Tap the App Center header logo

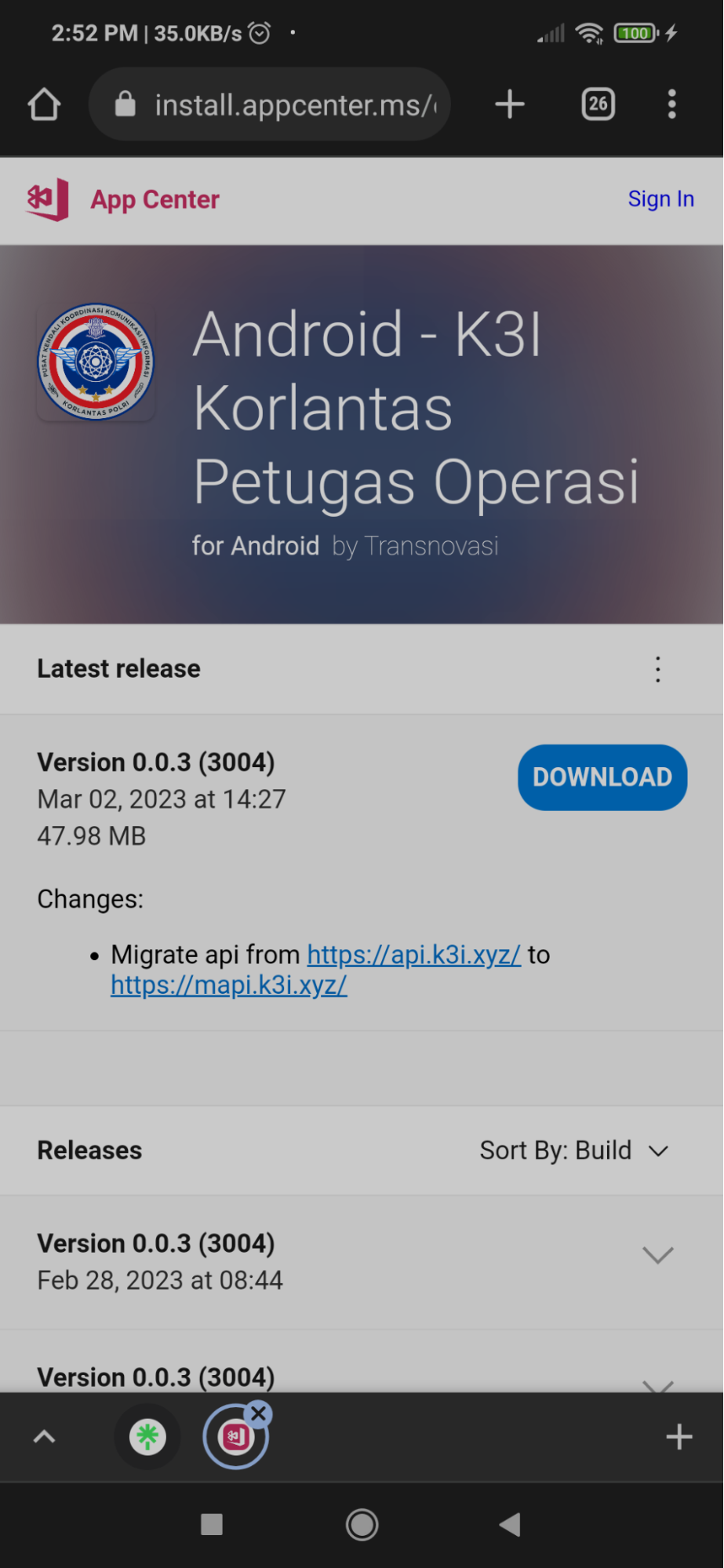click(49, 200)
